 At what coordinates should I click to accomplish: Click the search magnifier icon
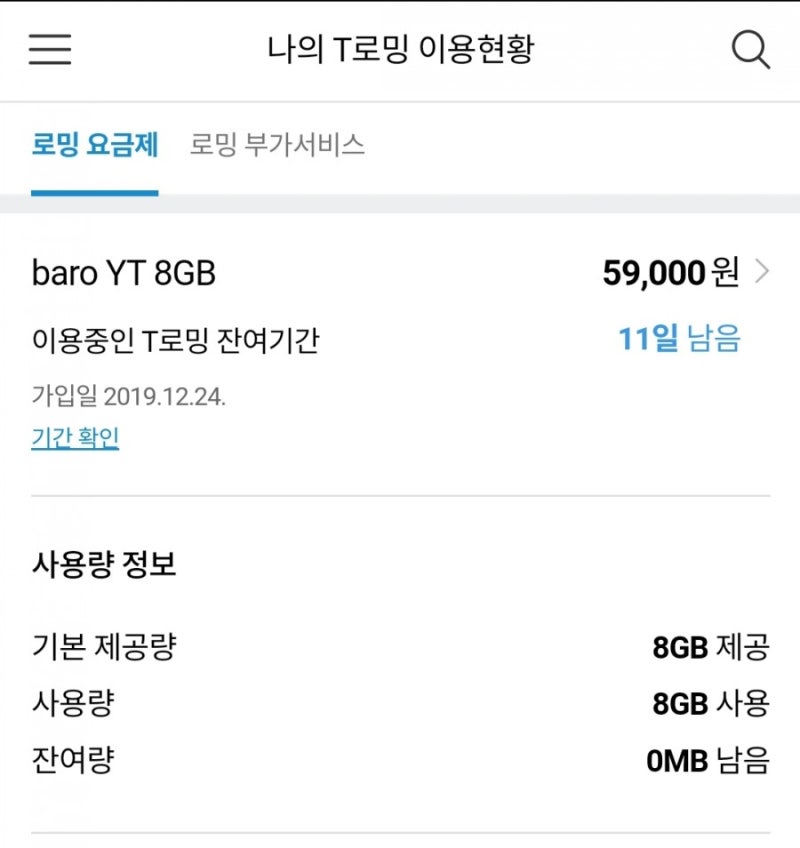pos(749,50)
